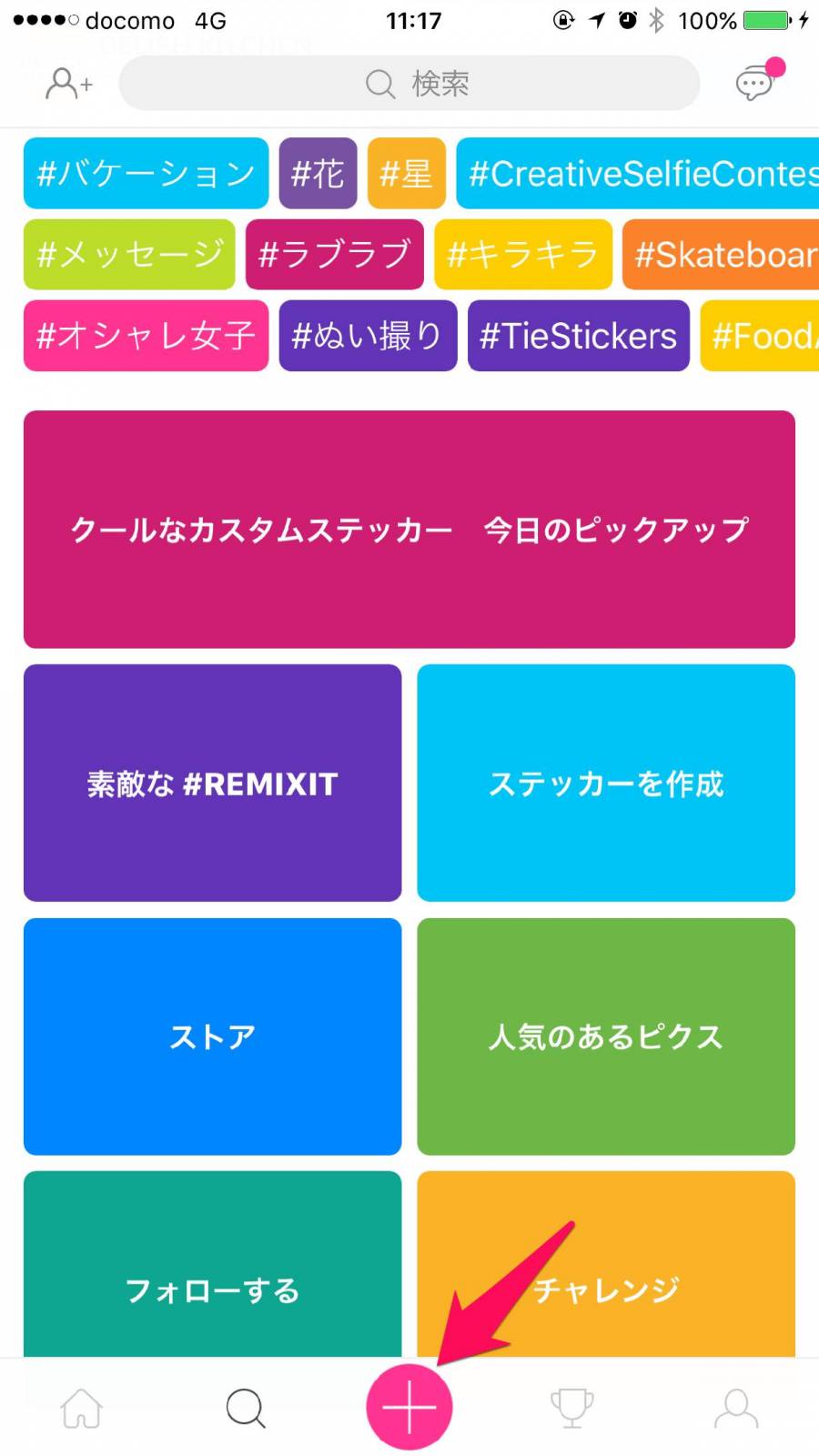Switch to the trophy challenges tab
The width and height of the screenshot is (819, 1456).
click(572, 1408)
